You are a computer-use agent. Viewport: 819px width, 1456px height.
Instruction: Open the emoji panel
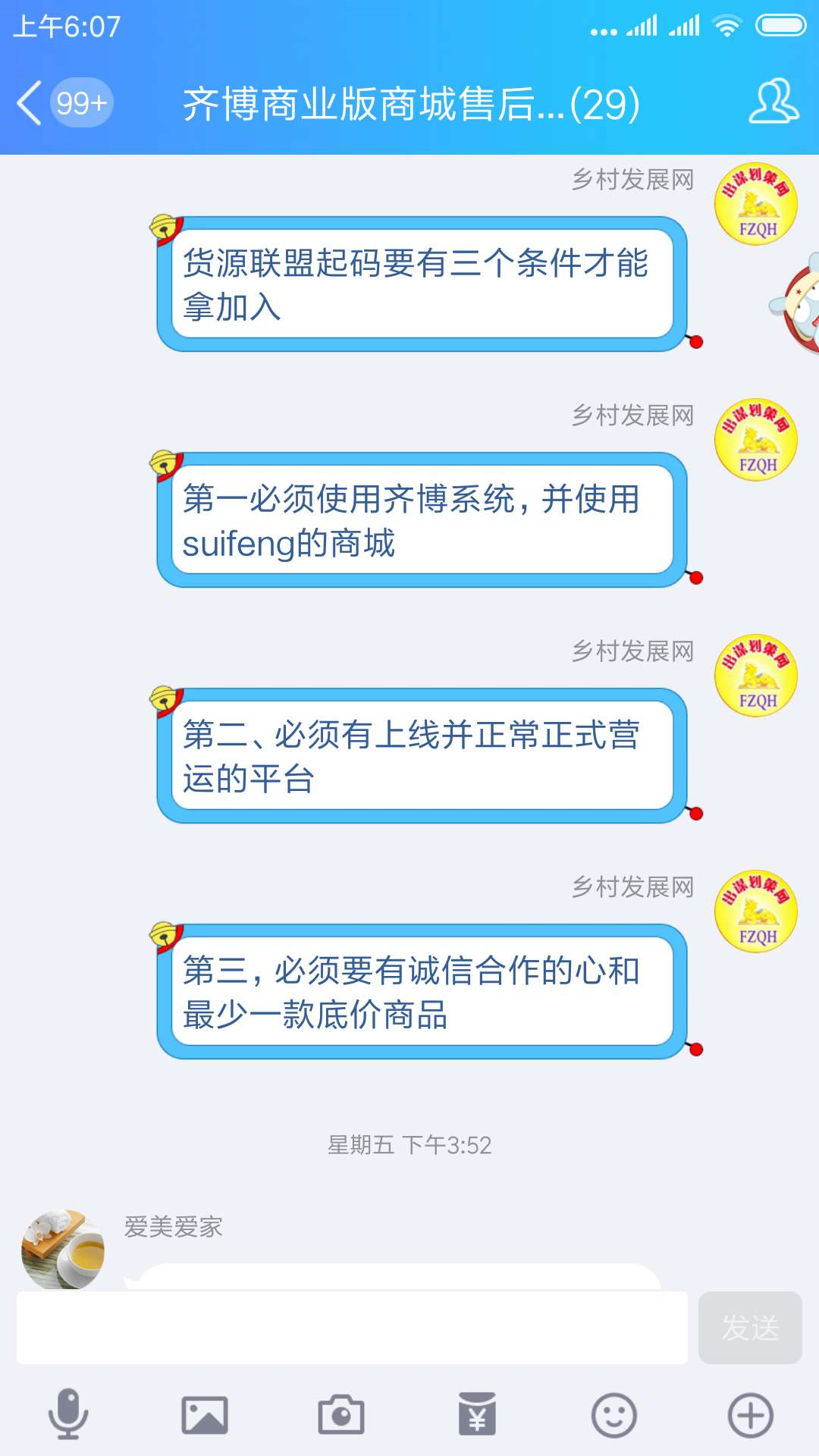(x=613, y=1414)
